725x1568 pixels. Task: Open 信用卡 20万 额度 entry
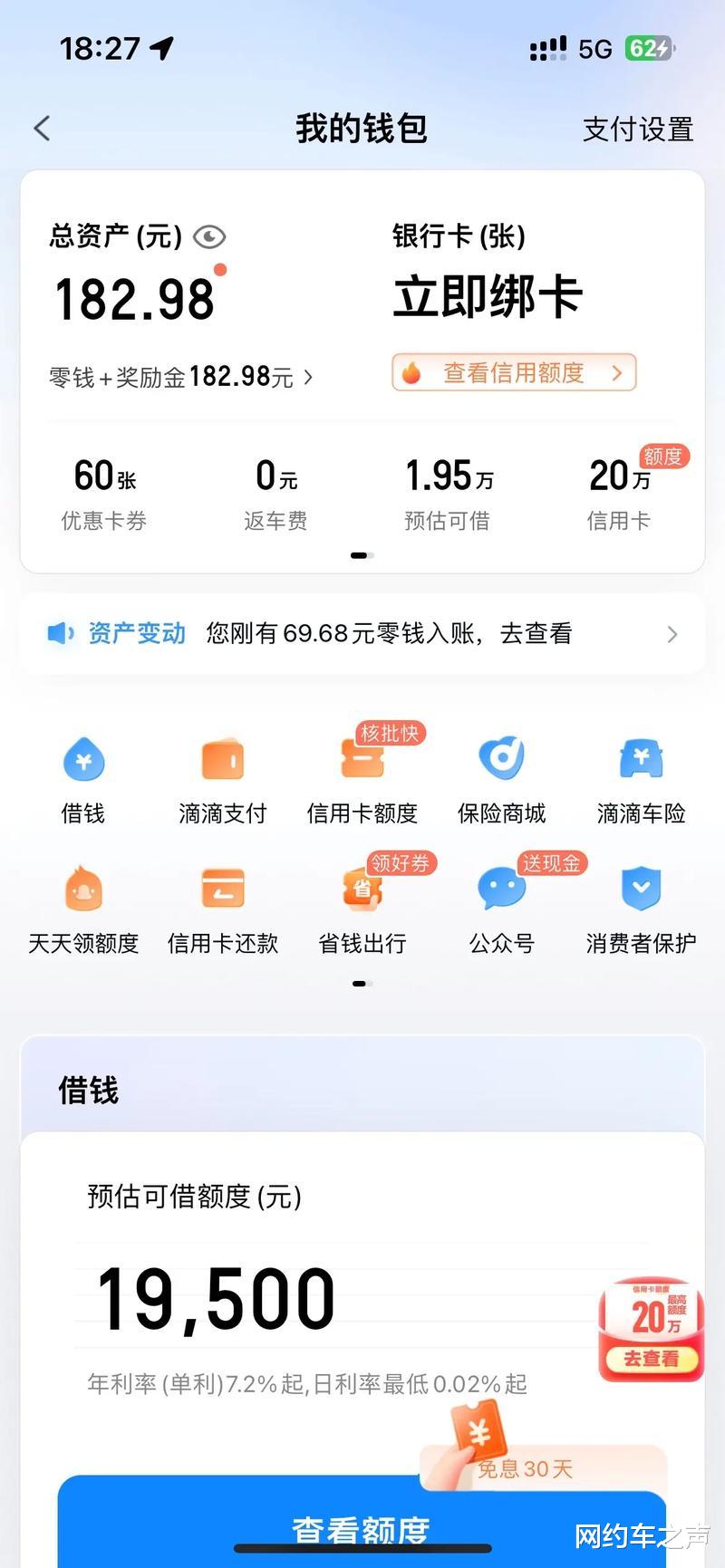(620, 494)
